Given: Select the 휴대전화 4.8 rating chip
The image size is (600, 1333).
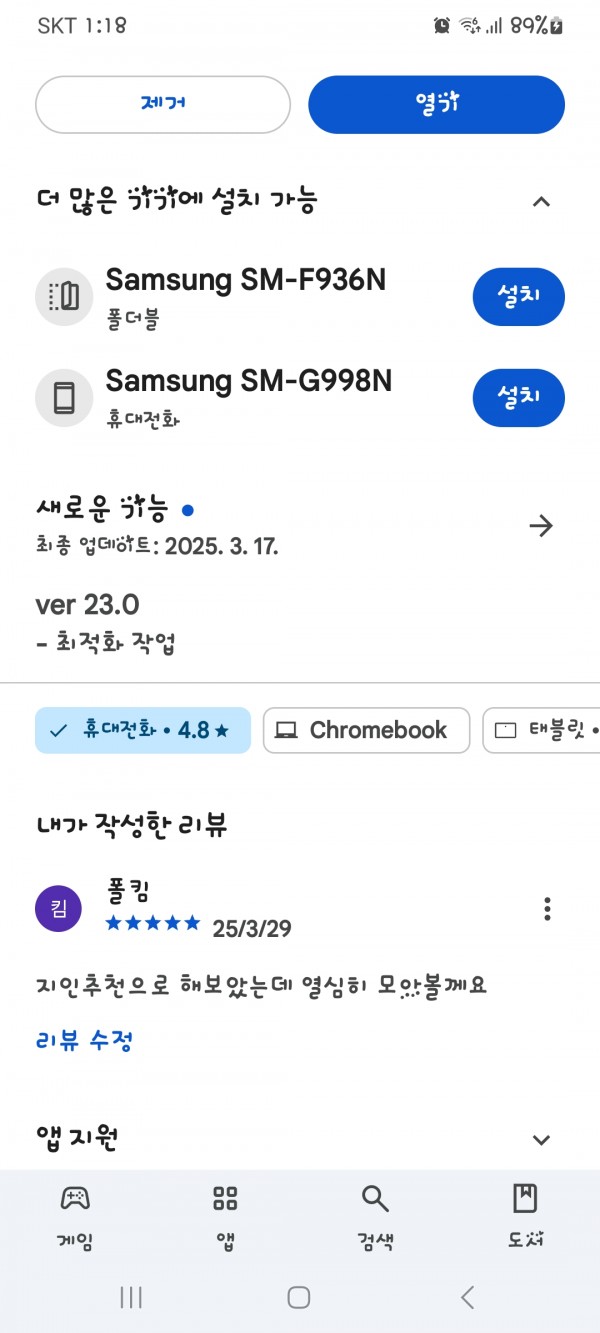Looking at the screenshot, I should pyautogui.click(x=143, y=730).
